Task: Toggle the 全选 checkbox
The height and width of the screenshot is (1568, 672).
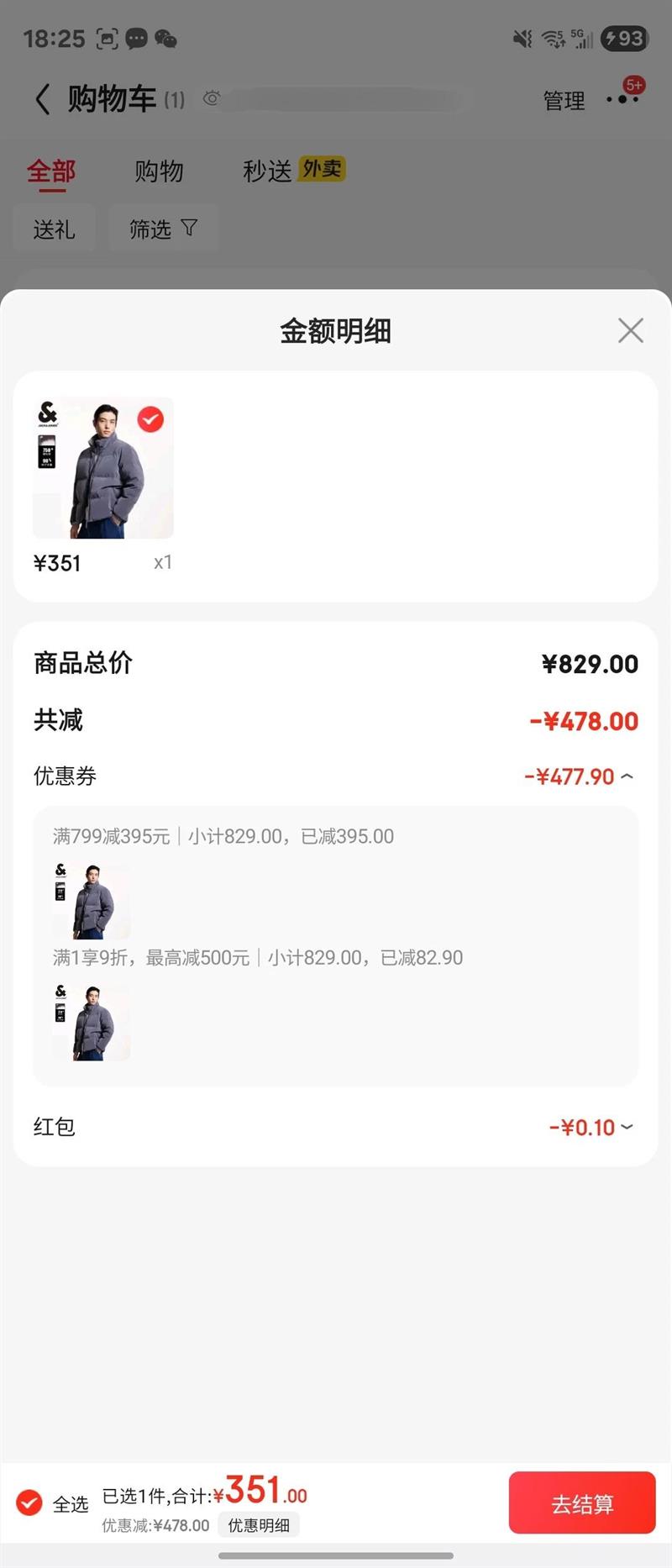Action: pyautogui.click(x=29, y=1502)
